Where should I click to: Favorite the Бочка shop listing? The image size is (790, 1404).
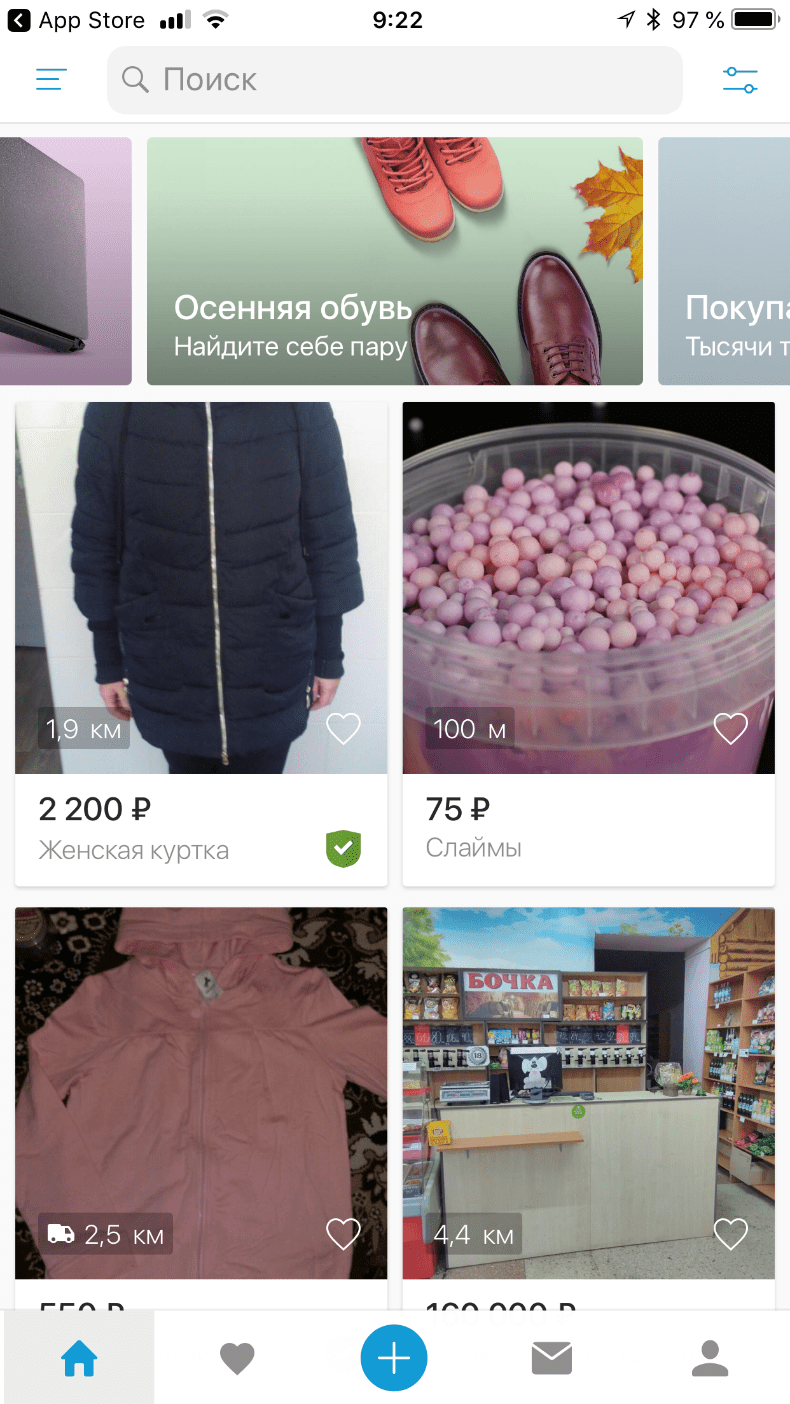[x=730, y=1234]
